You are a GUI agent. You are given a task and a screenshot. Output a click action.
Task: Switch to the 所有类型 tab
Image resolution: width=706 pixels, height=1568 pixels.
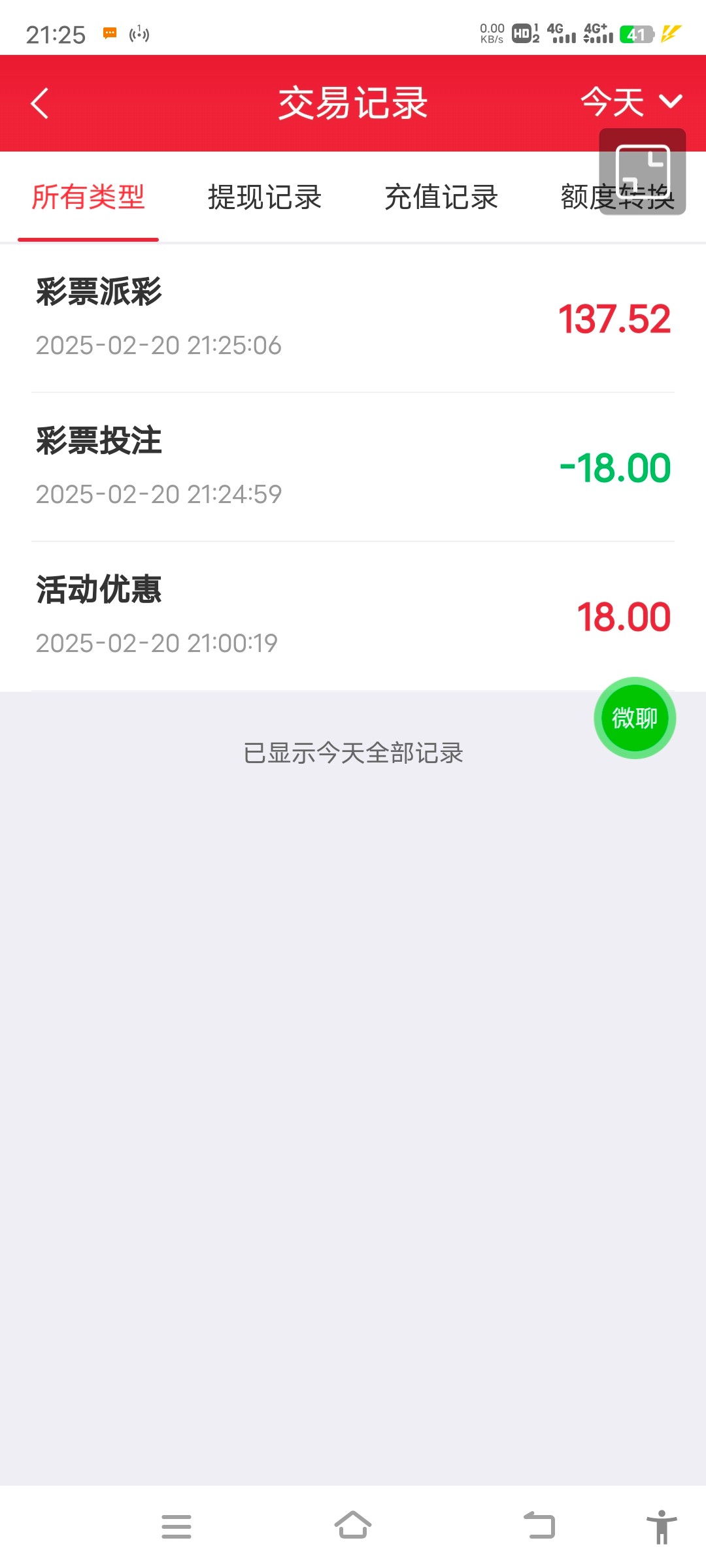tap(88, 197)
